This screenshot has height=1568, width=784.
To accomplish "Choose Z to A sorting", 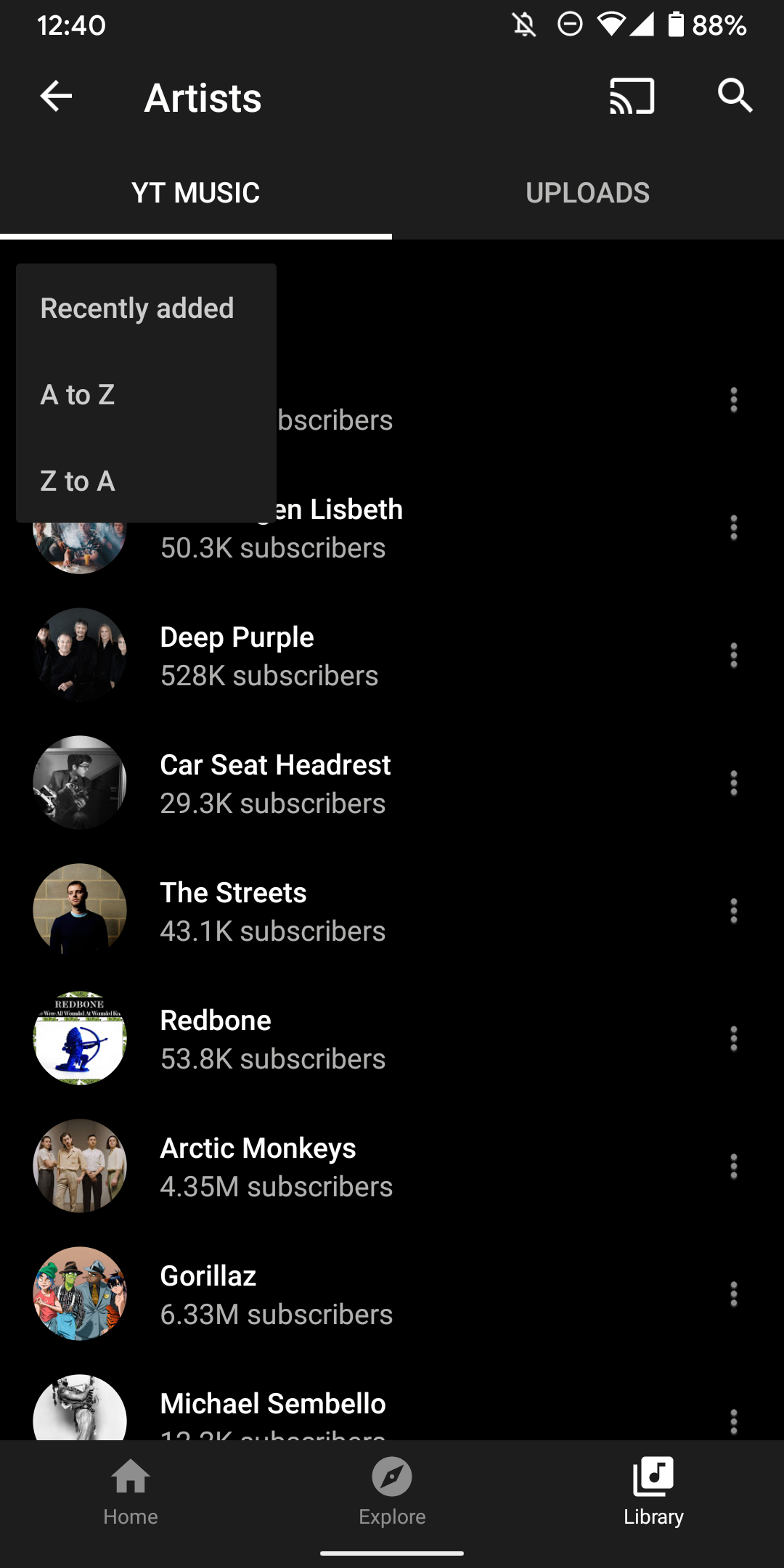I will click(x=77, y=481).
